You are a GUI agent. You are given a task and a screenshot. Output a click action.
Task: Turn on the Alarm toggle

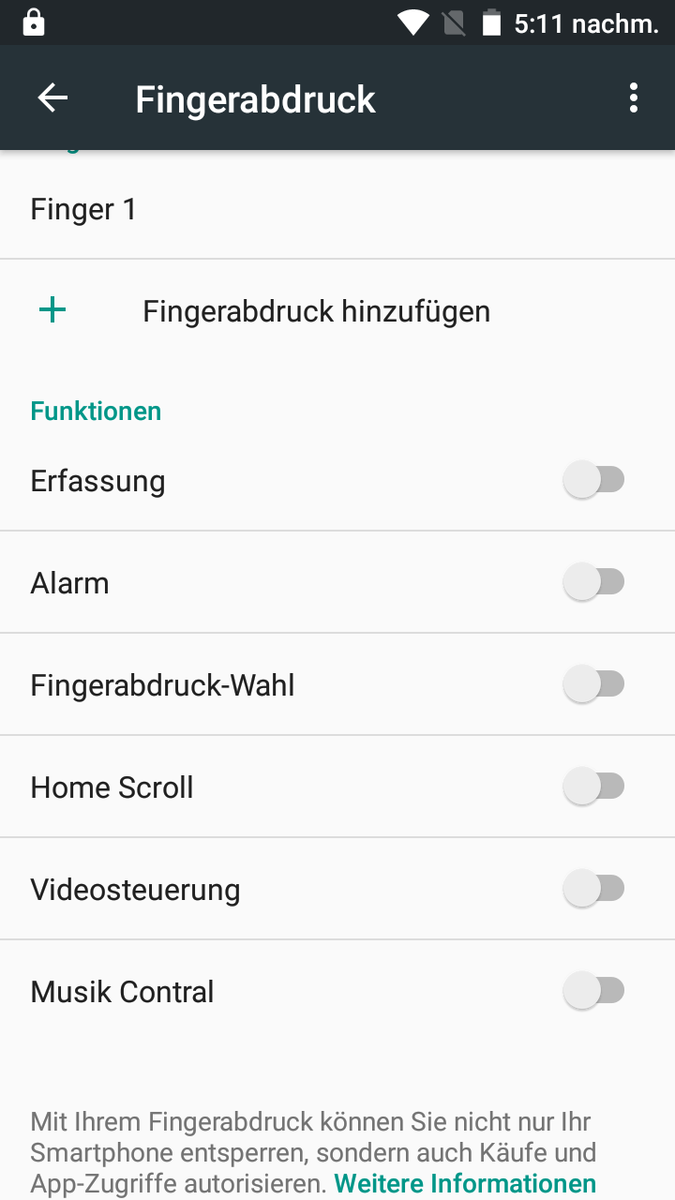pos(594,582)
